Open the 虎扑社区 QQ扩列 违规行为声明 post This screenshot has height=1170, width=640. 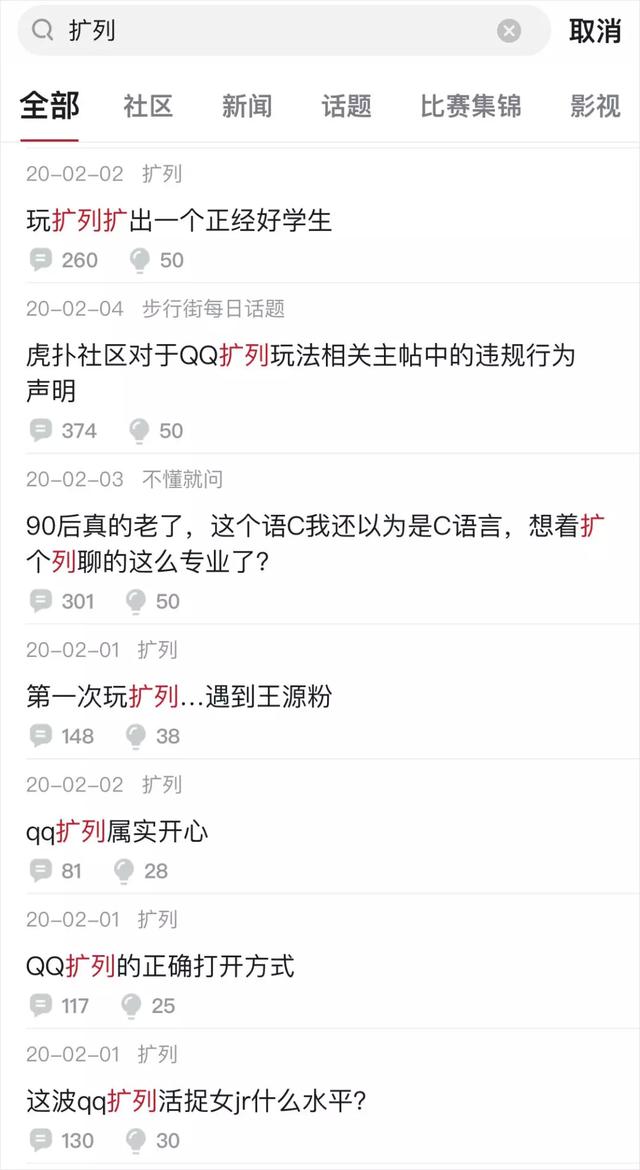click(300, 372)
